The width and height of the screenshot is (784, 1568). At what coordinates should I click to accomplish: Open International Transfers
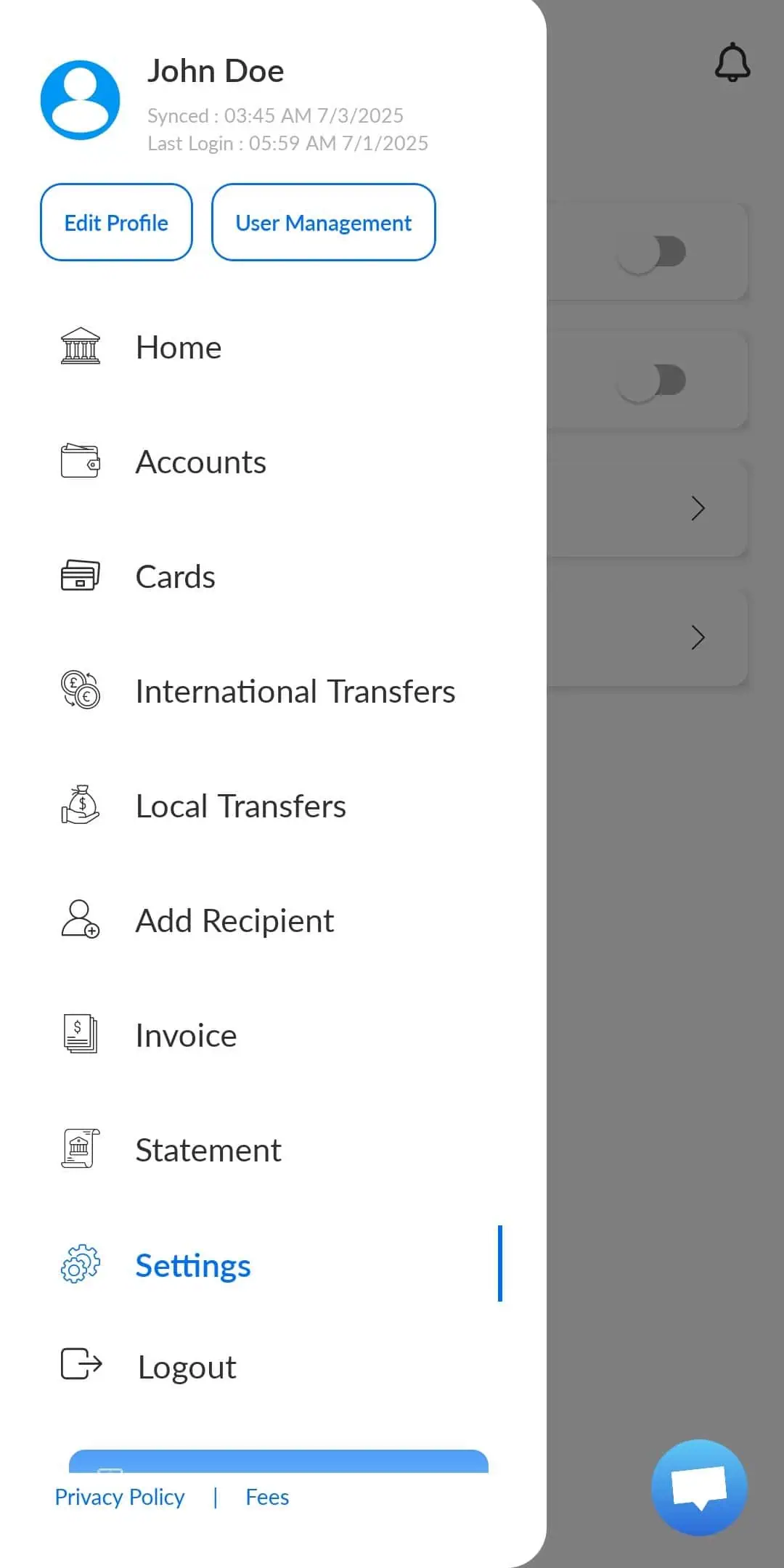pos(273,691)
